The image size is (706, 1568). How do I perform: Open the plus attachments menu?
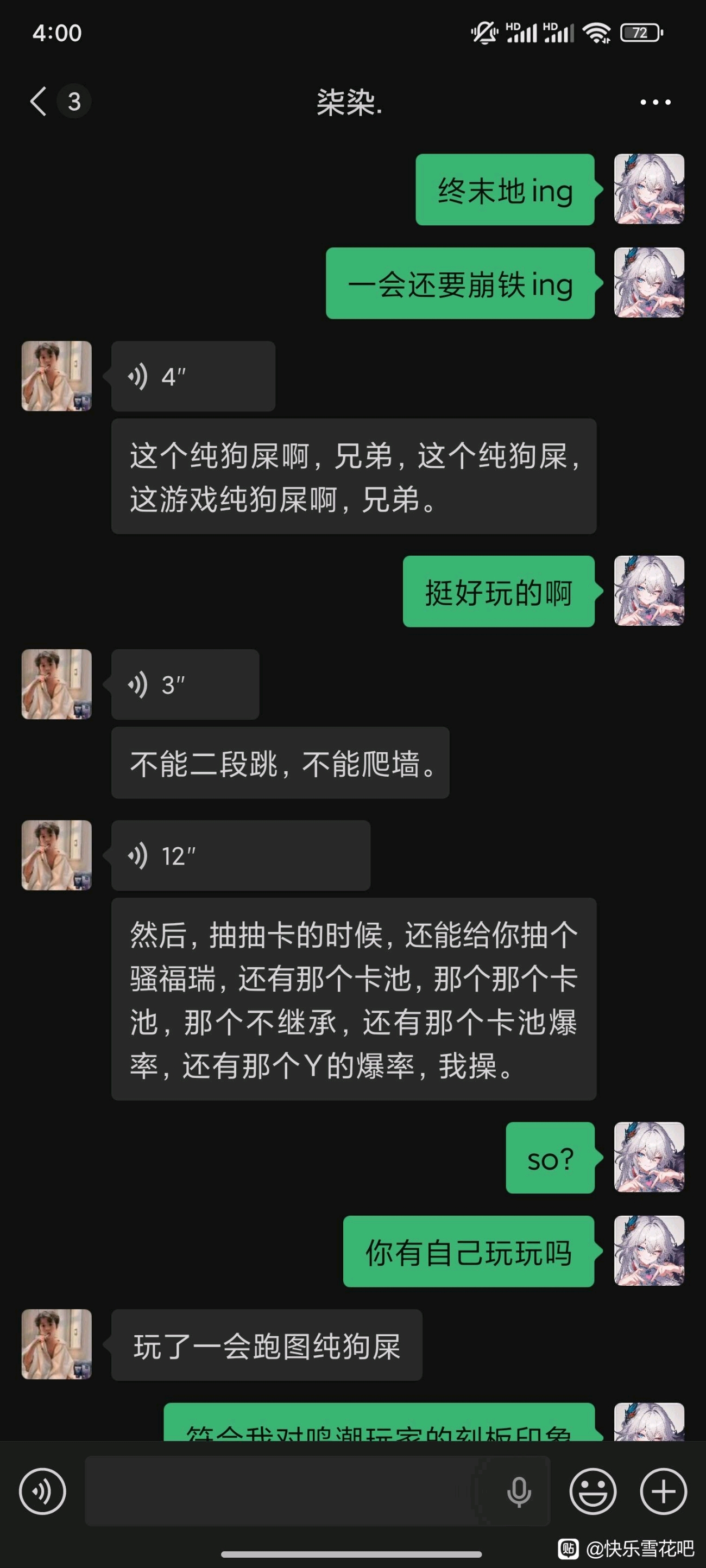point(663,1491)
